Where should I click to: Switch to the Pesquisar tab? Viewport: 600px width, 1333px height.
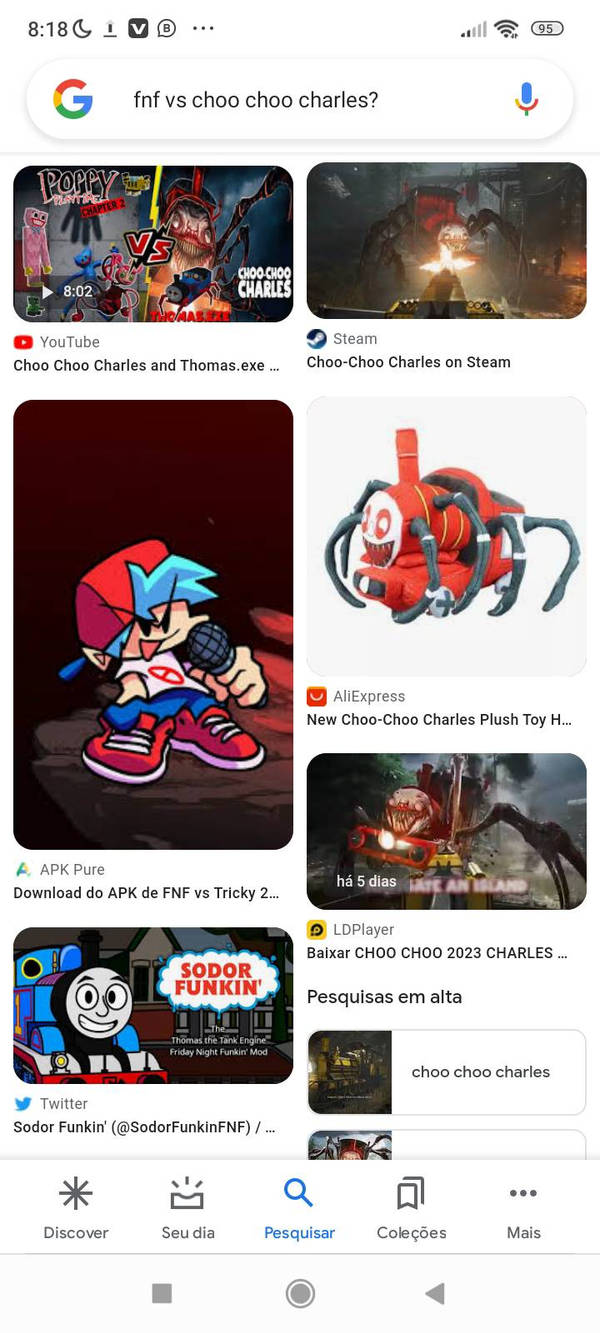pos(299,1208)
